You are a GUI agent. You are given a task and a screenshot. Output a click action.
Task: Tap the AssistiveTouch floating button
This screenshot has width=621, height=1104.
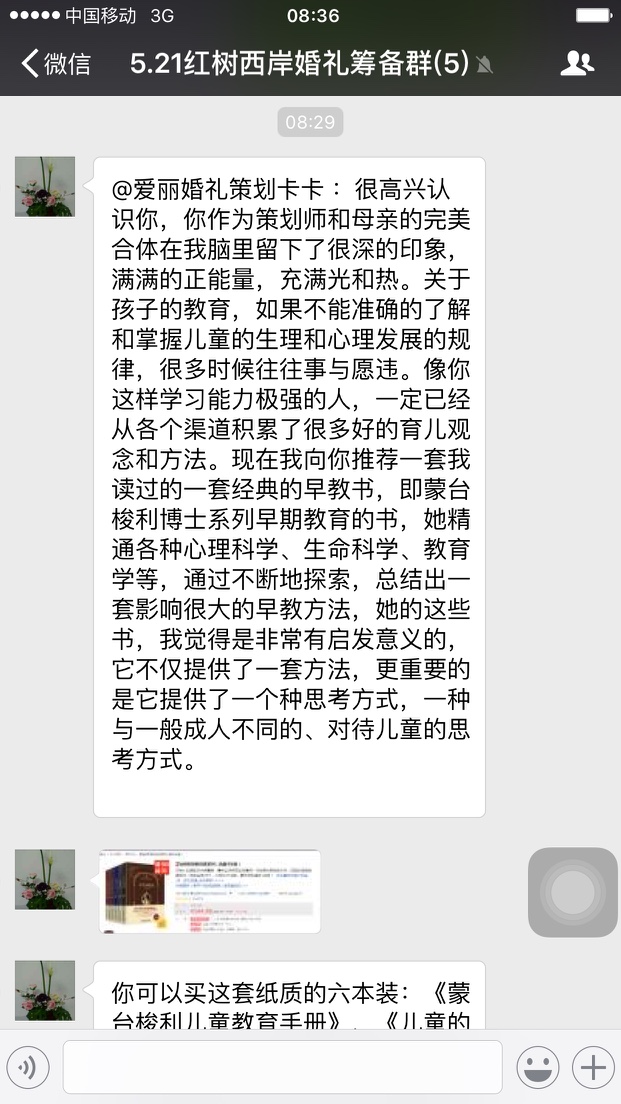573,892
